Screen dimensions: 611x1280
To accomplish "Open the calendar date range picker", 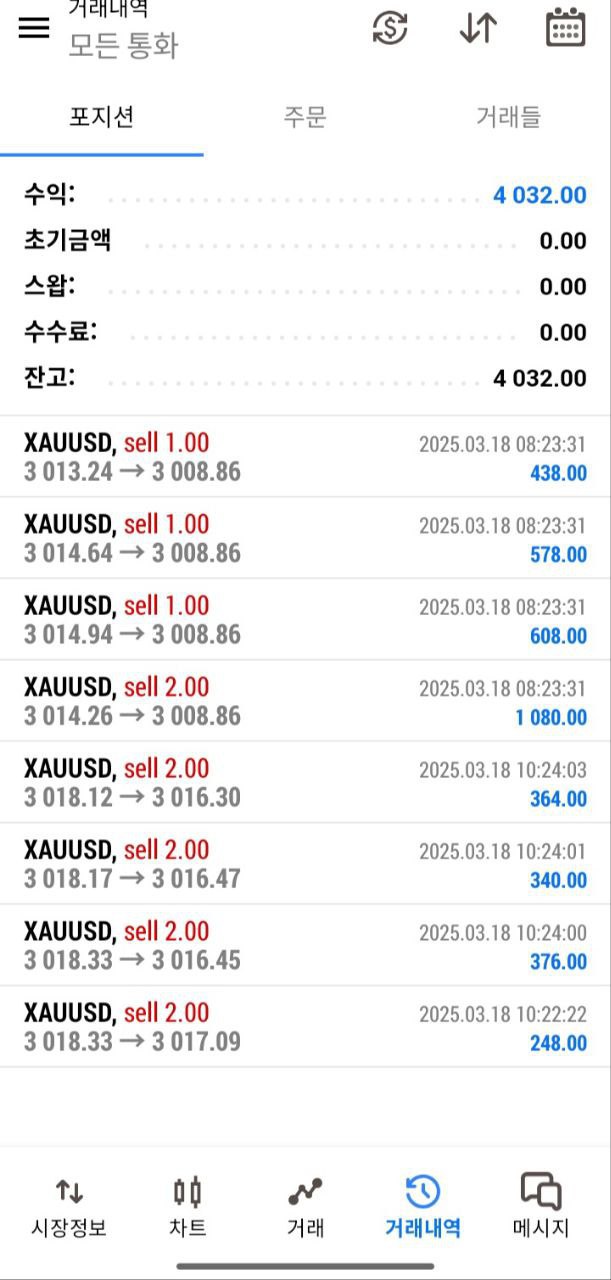I will [x=566, y=27].
